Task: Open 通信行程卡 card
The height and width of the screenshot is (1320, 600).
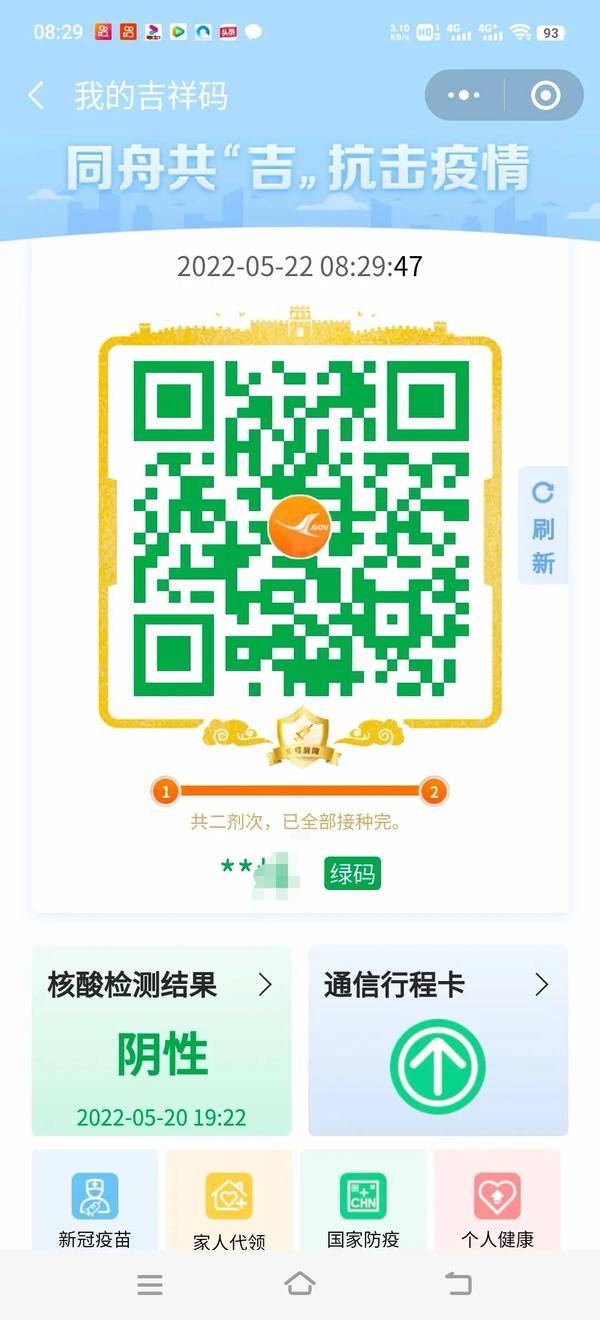Action: [x=438, y=1040]
